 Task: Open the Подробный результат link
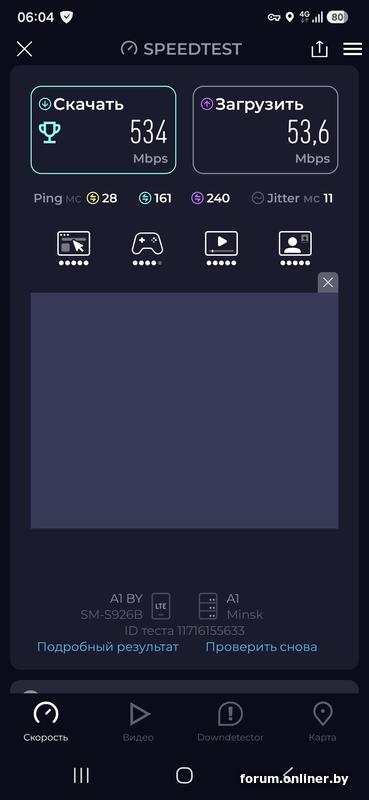pyautogui.click(x=108, y=647)
